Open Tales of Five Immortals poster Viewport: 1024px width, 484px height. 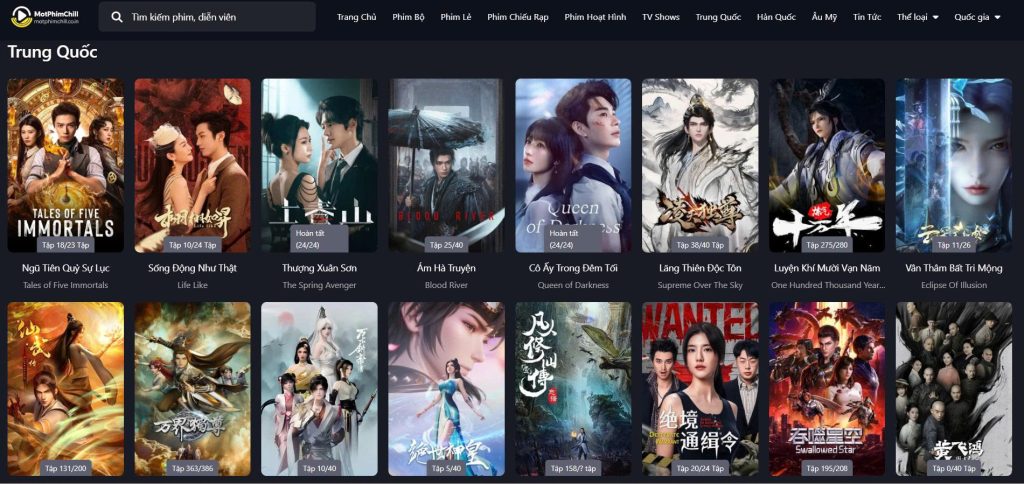tap(66, 165)
